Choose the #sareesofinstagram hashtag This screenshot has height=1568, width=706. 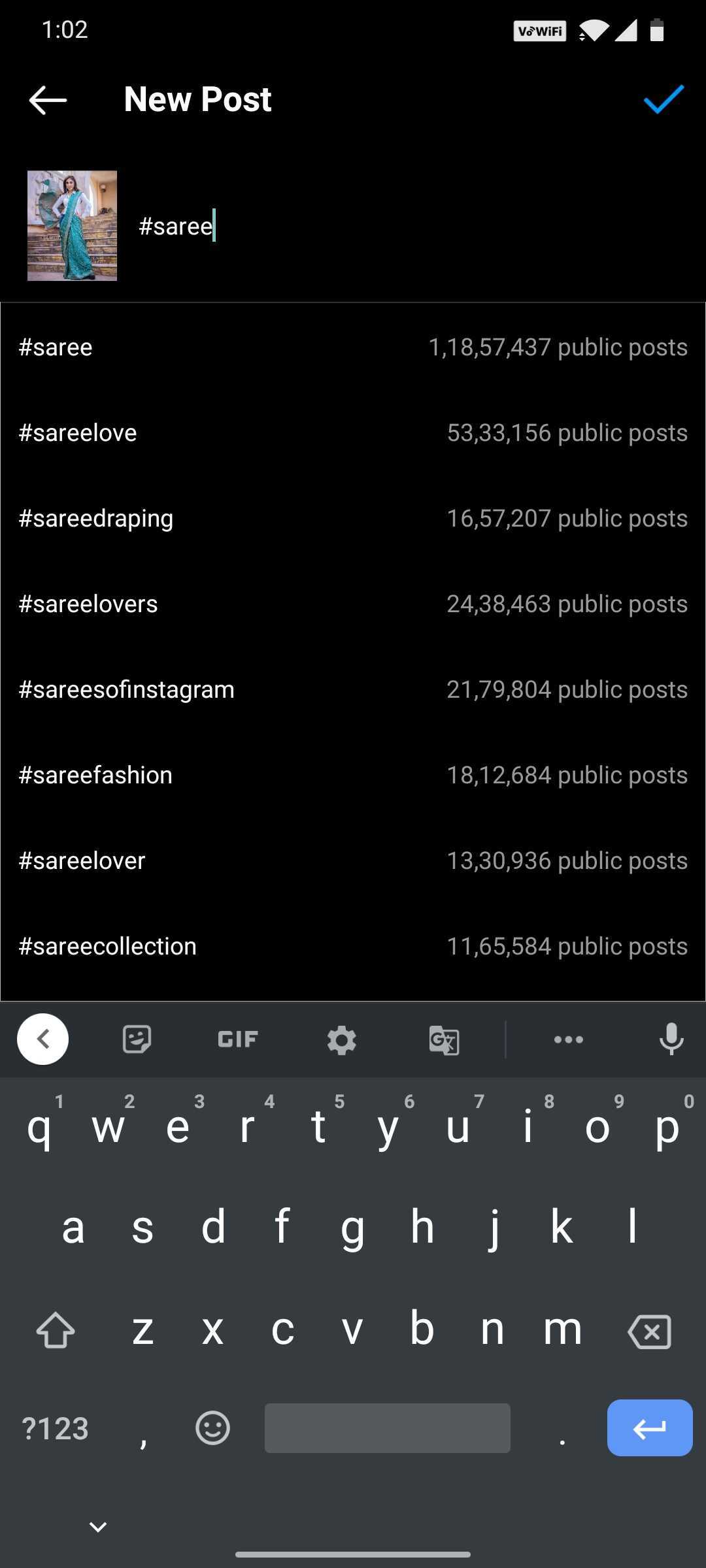pos(353,689)
